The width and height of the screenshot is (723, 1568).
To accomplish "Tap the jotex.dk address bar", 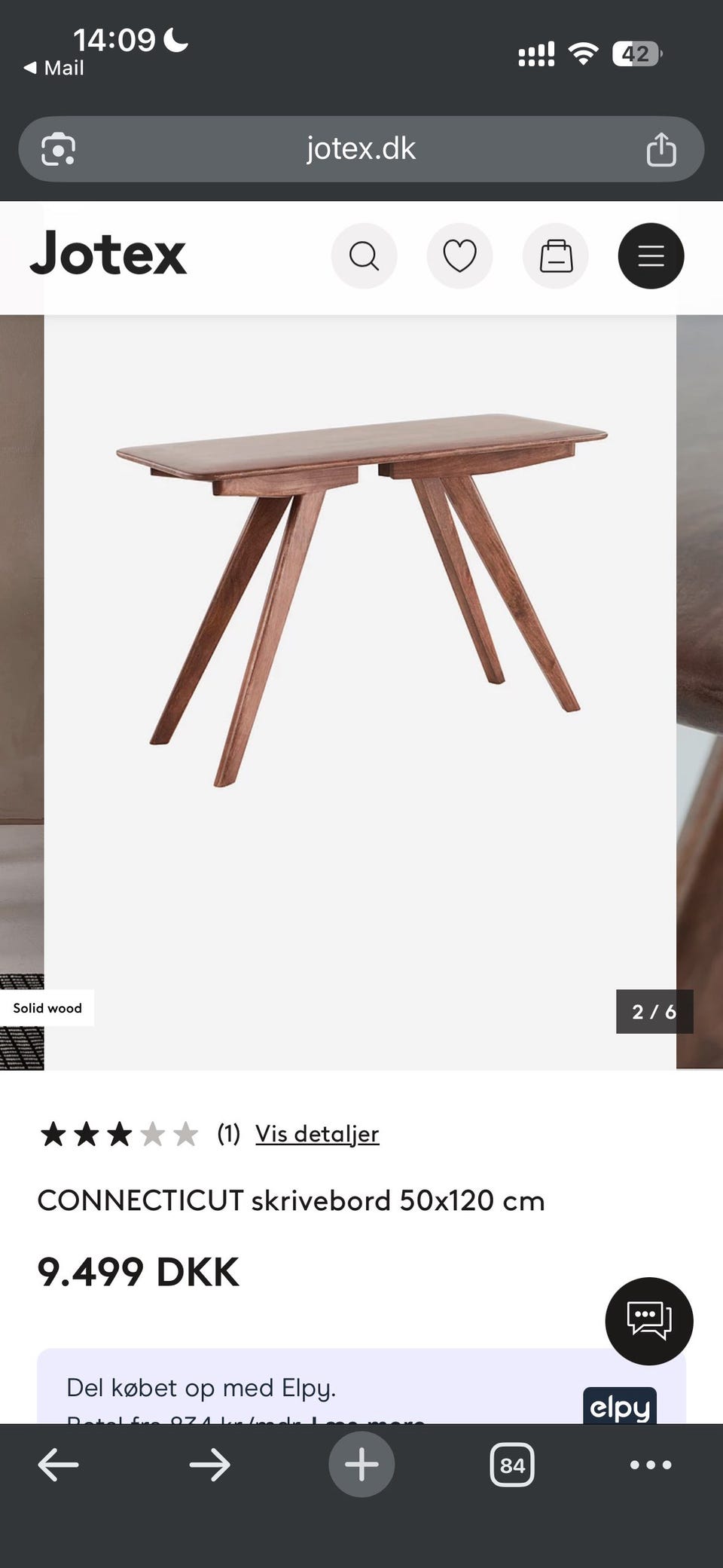I will (361, 148).
